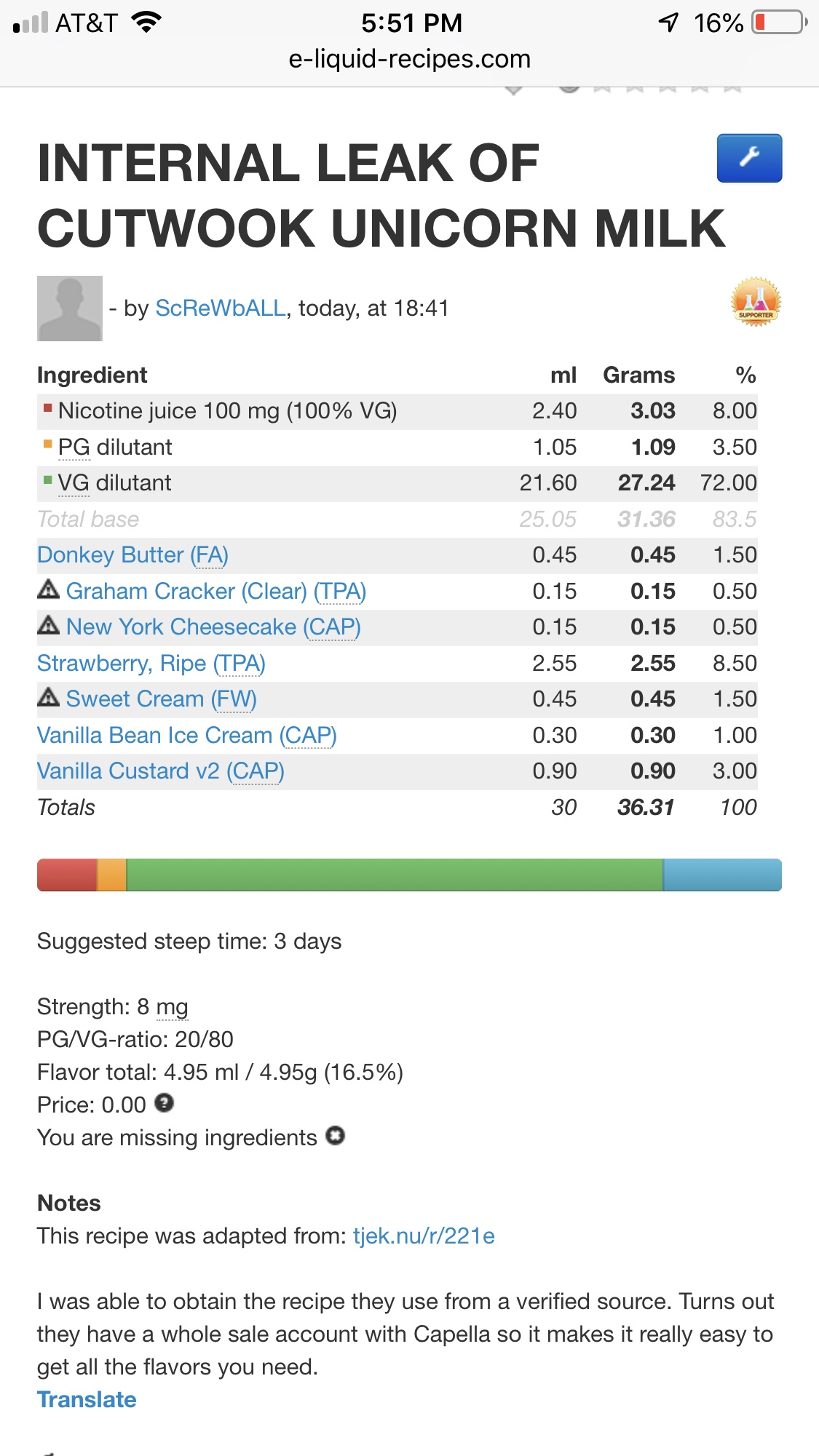
Task: Tap the e-liquid-recipes.com address bar
Action: 409,59
